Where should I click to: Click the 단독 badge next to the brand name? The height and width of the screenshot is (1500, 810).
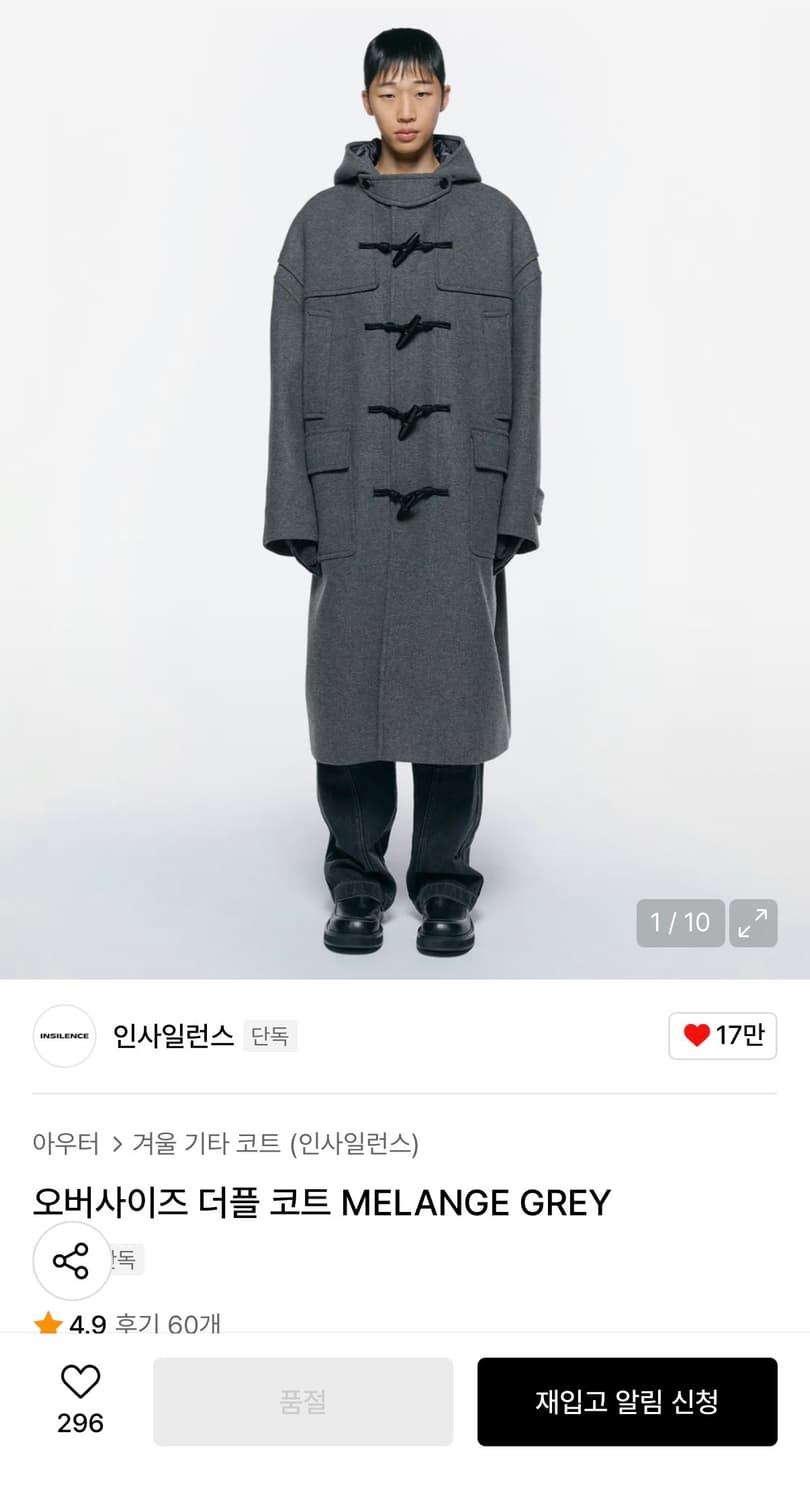270,1036
